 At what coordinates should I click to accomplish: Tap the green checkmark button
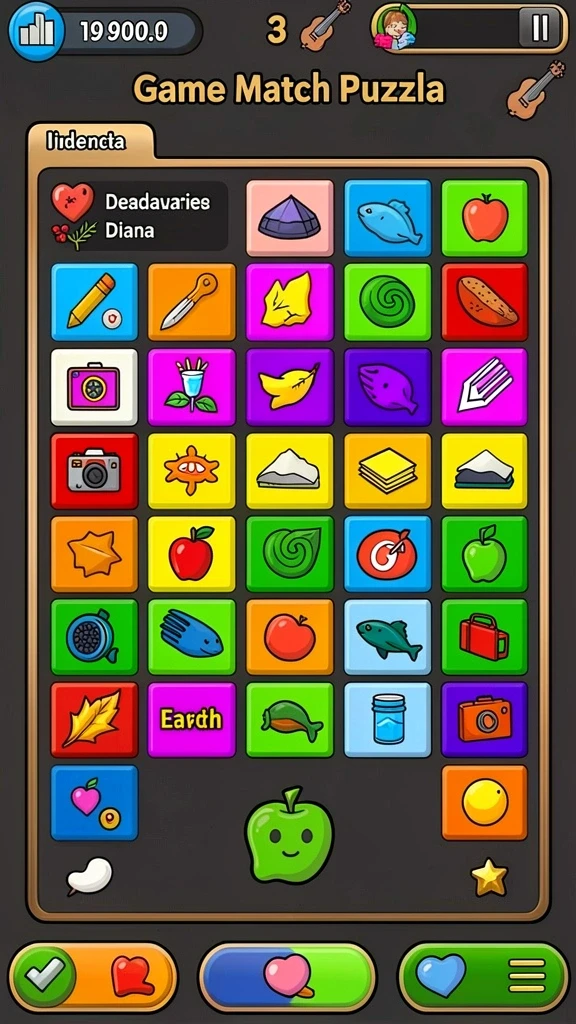[x=45, y=977]
